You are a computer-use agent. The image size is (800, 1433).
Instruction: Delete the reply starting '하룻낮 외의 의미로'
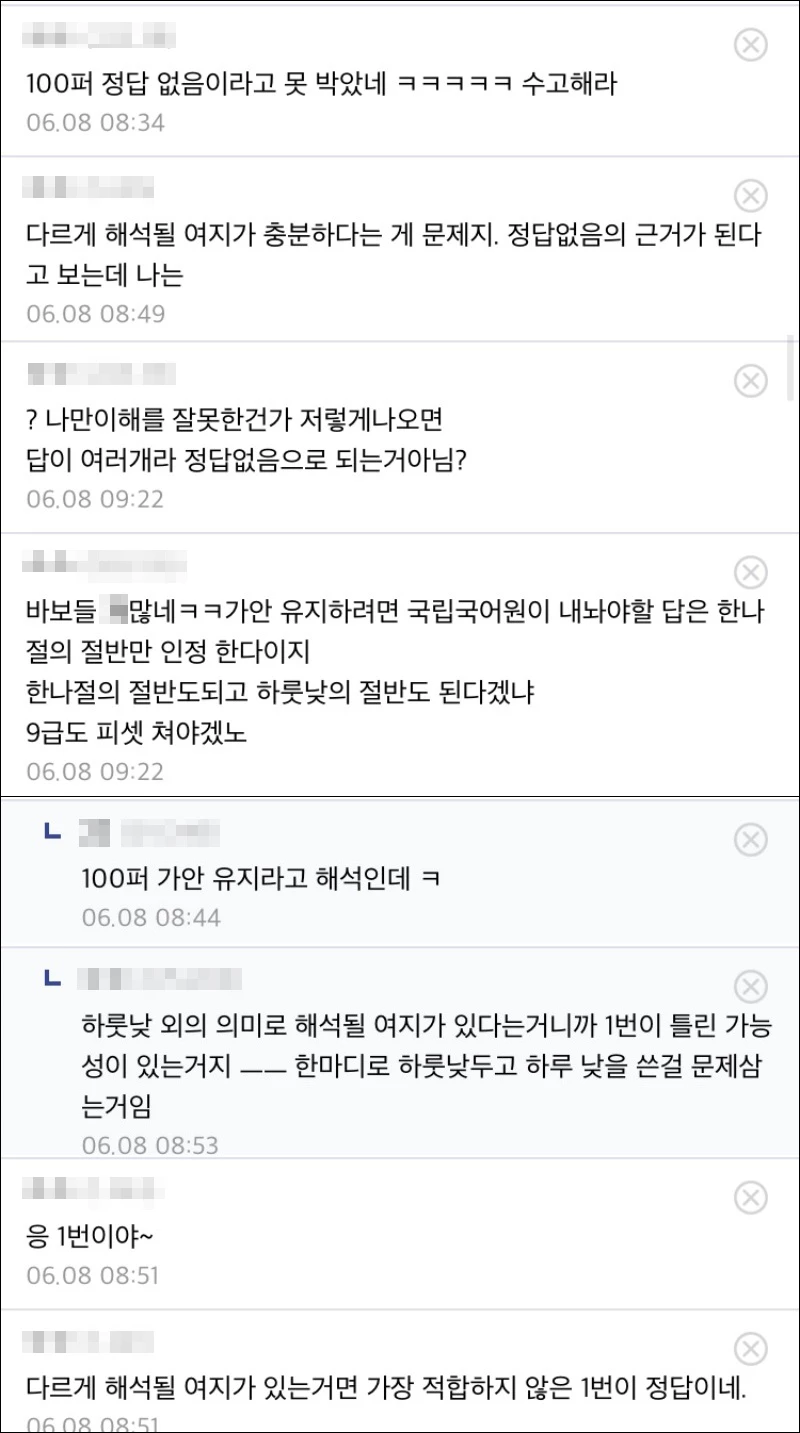(x=751, y=987)
